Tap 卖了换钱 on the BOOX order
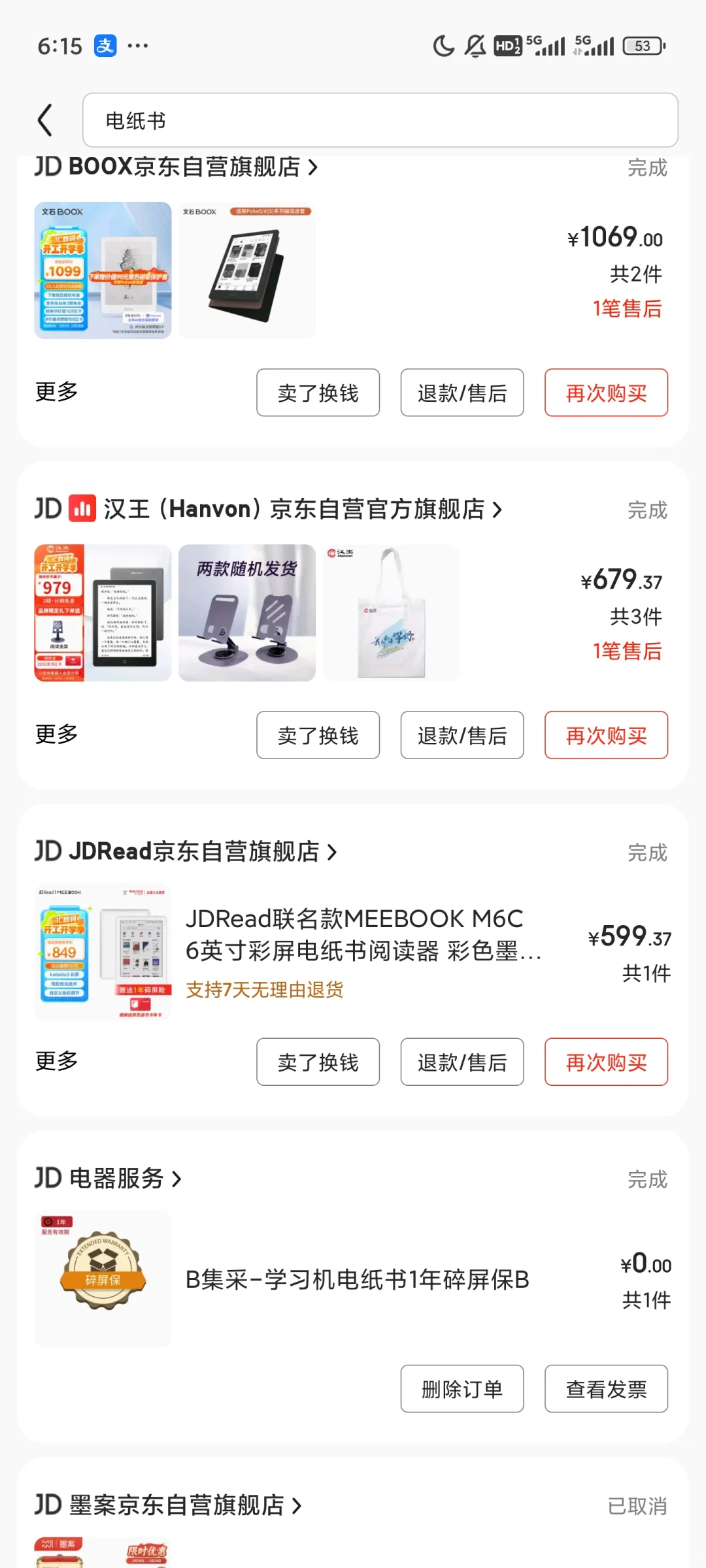706x1568 pixels. 318,393
